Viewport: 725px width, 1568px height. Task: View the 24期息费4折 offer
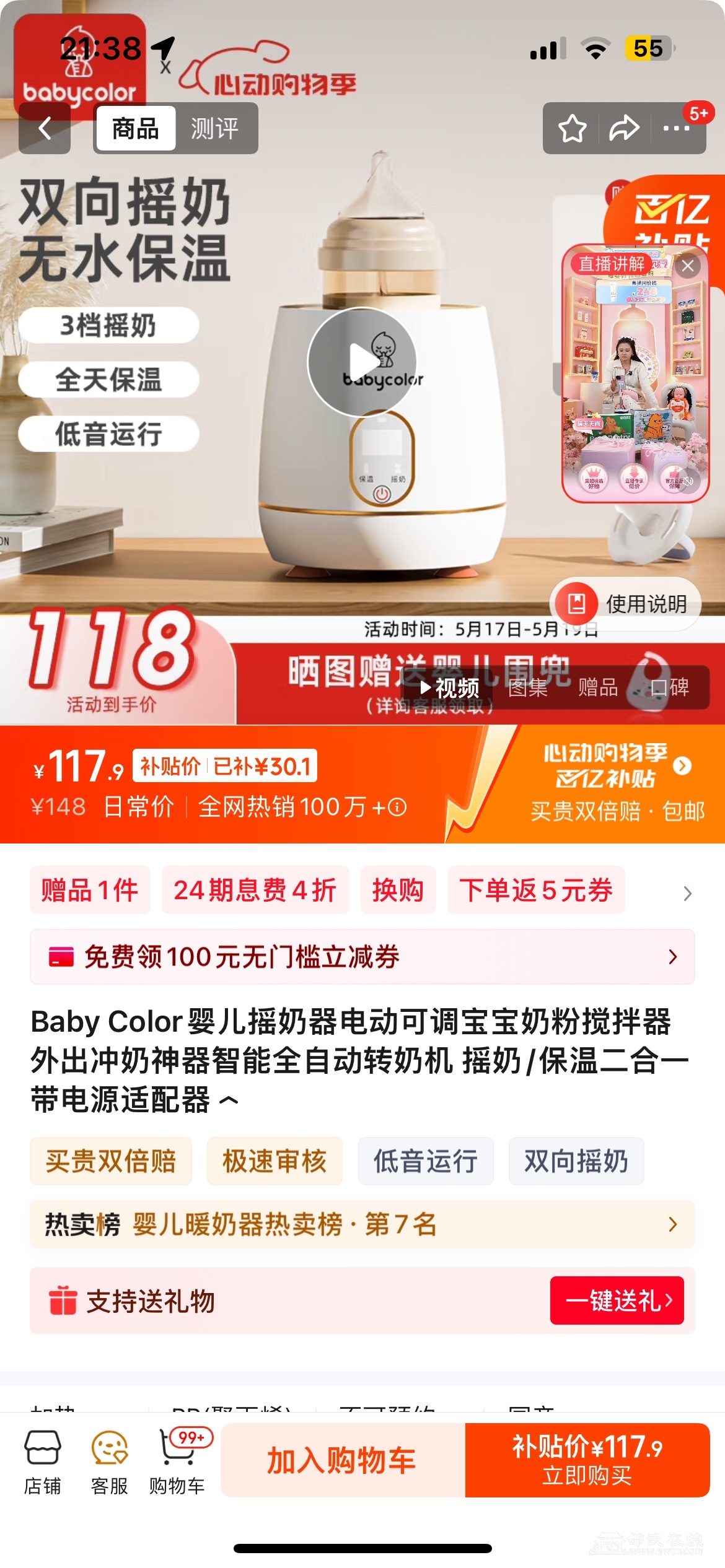point(255,891)
